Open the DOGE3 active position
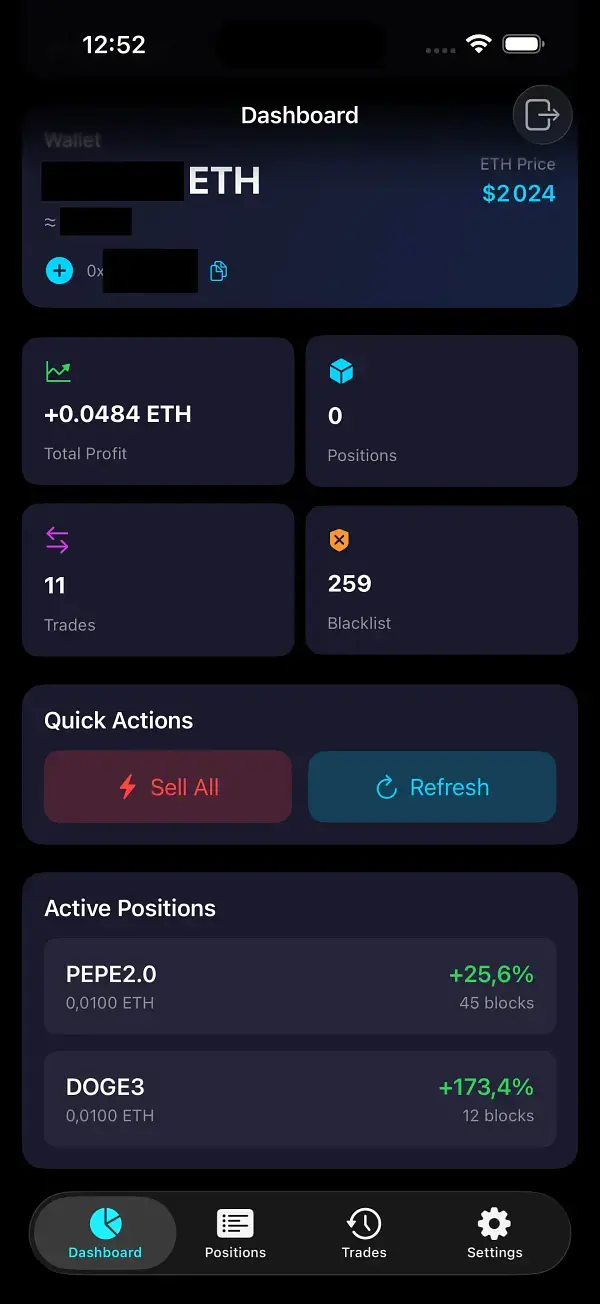This screenshot has width=600, height=1304. (300, 1099)
